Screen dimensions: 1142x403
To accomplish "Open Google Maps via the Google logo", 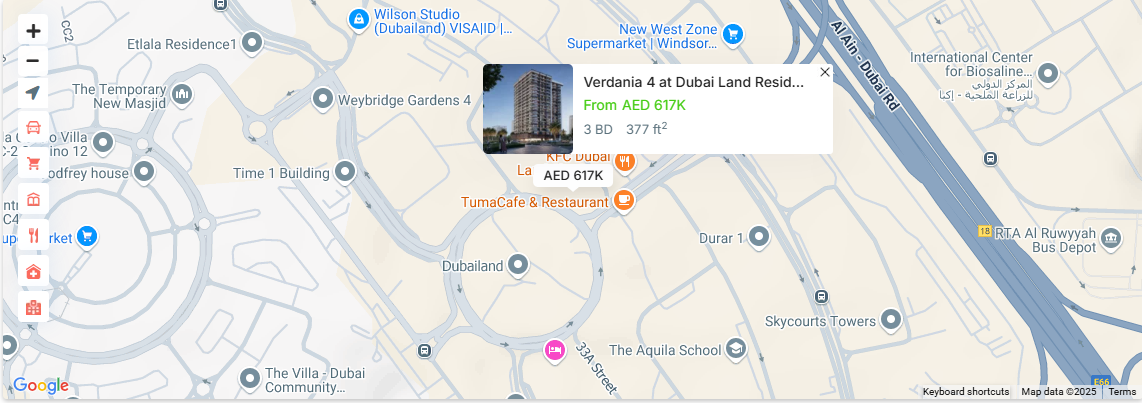I will (41, 386).
